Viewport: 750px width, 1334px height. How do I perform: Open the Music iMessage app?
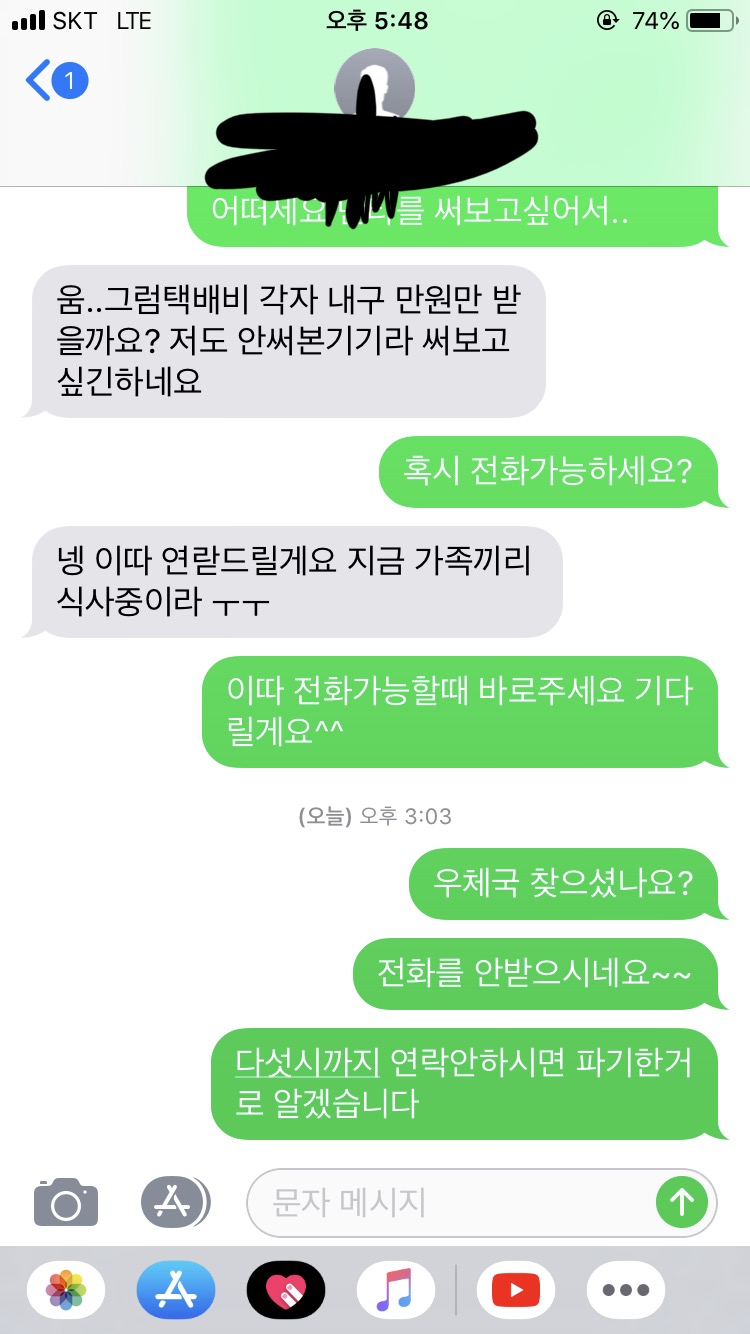pos(396,1290)
